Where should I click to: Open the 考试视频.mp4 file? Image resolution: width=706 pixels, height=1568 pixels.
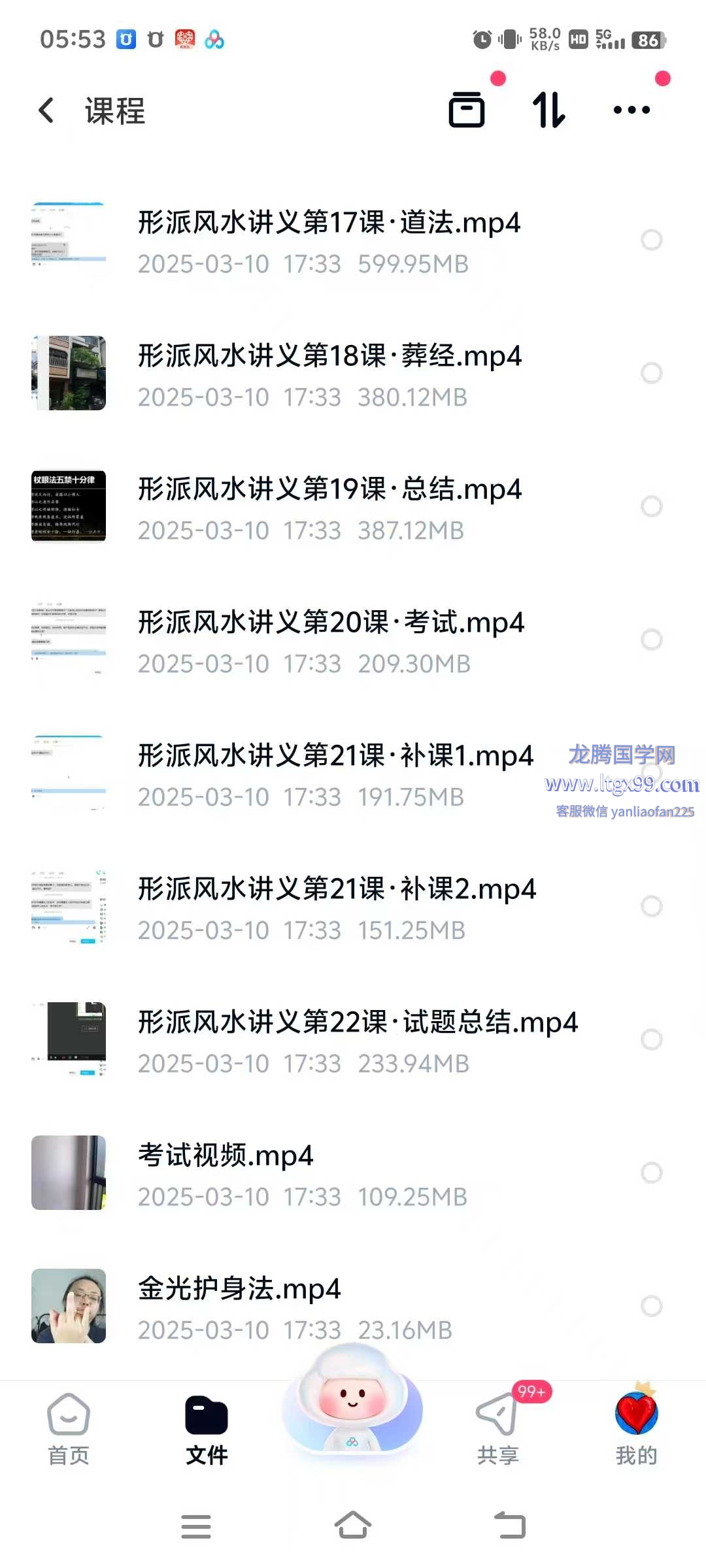coord(226,1156)
